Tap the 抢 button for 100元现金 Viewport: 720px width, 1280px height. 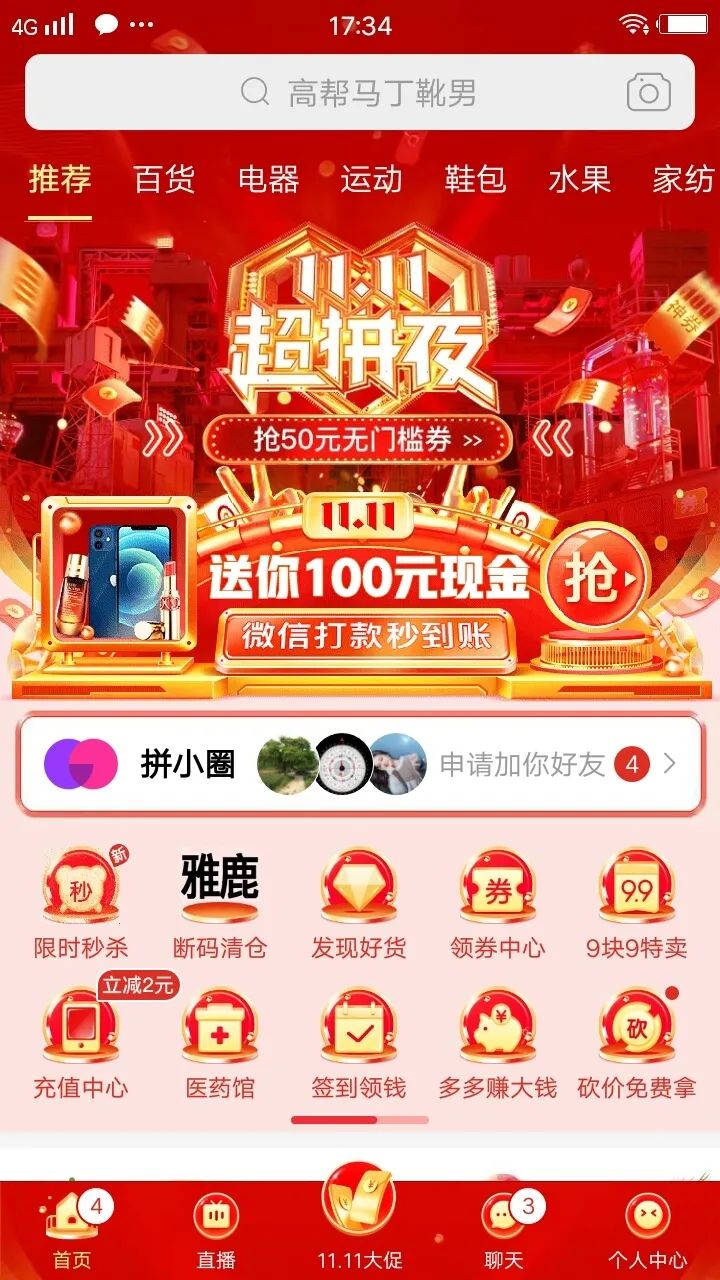click(x=596, y=580)
